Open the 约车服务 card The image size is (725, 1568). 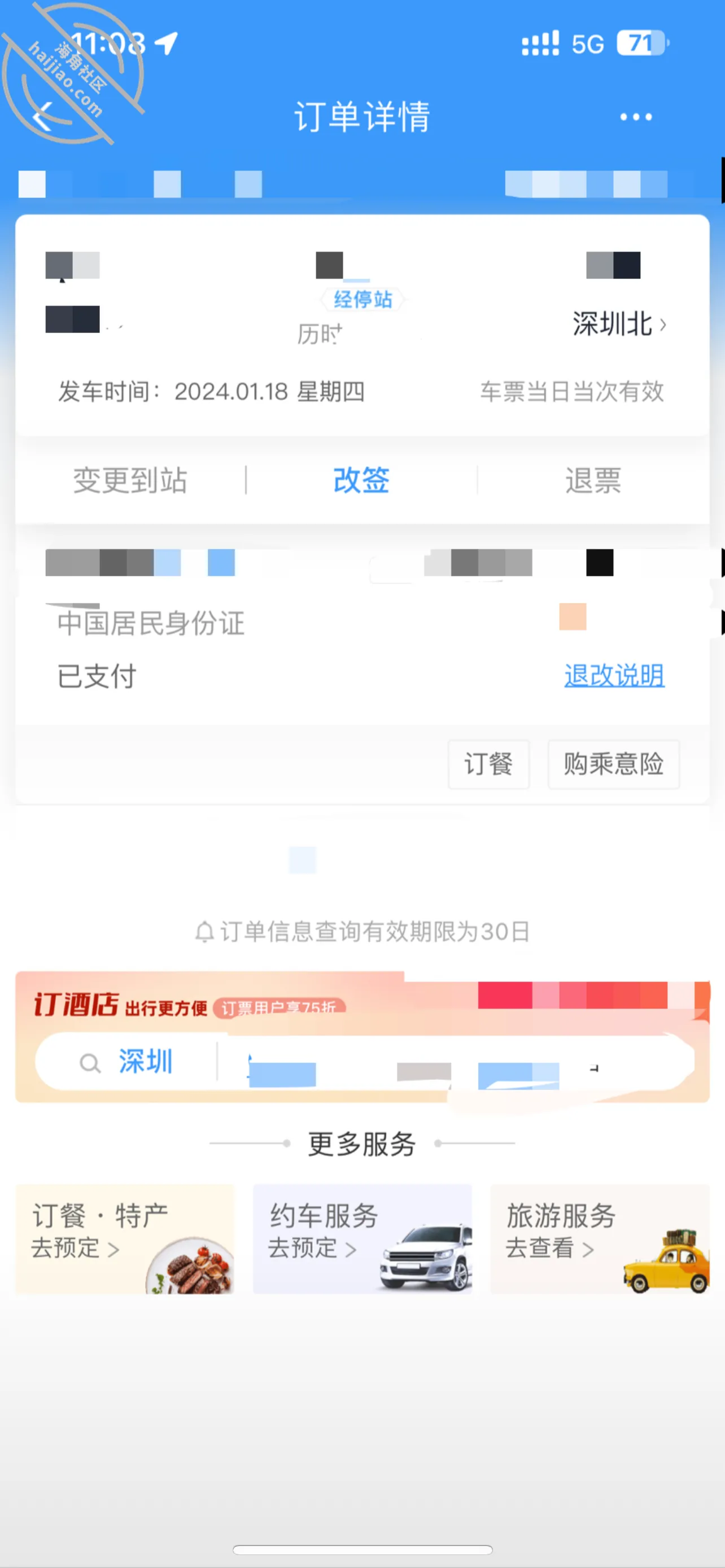pos(362,1239)
